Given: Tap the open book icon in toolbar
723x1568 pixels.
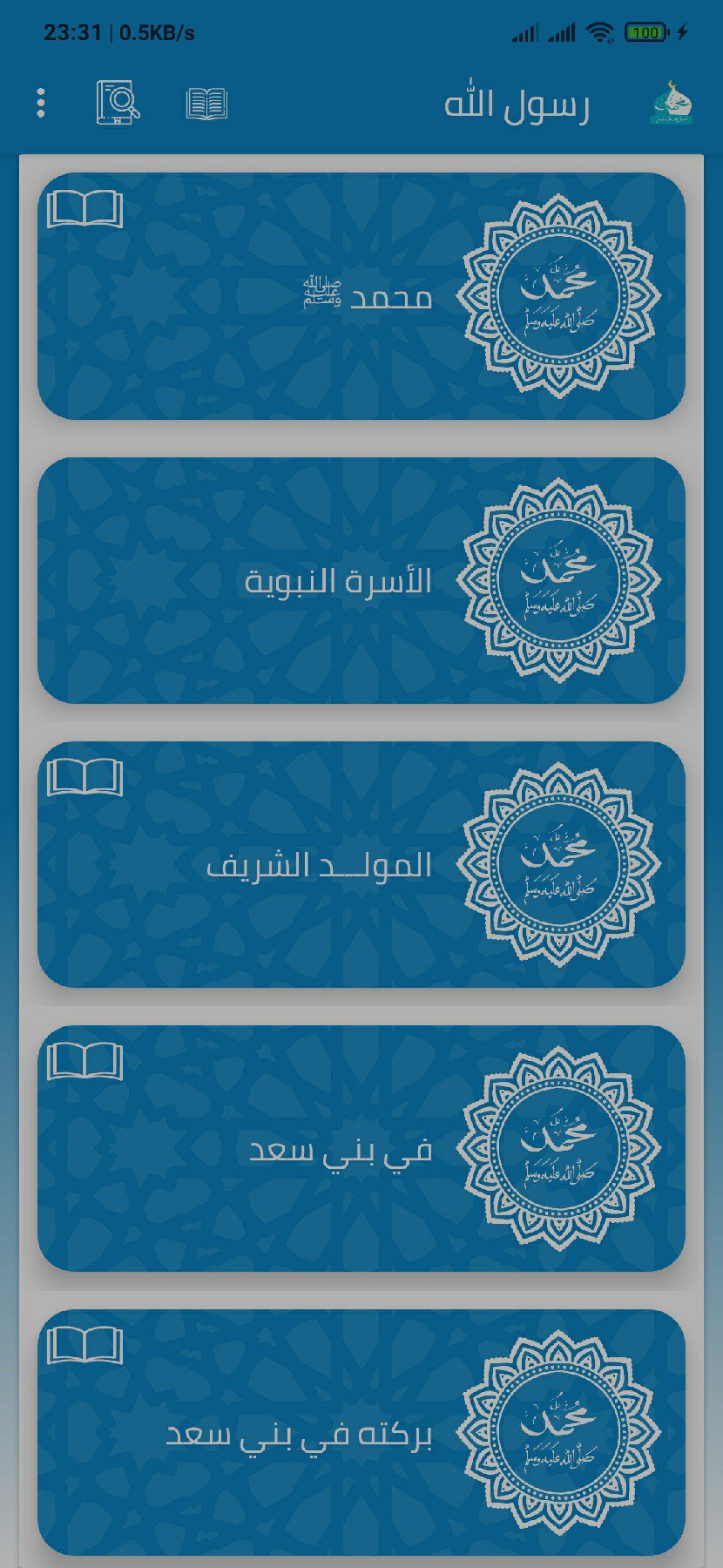Looking at the screenshot, I should click(x=206, y=104).
